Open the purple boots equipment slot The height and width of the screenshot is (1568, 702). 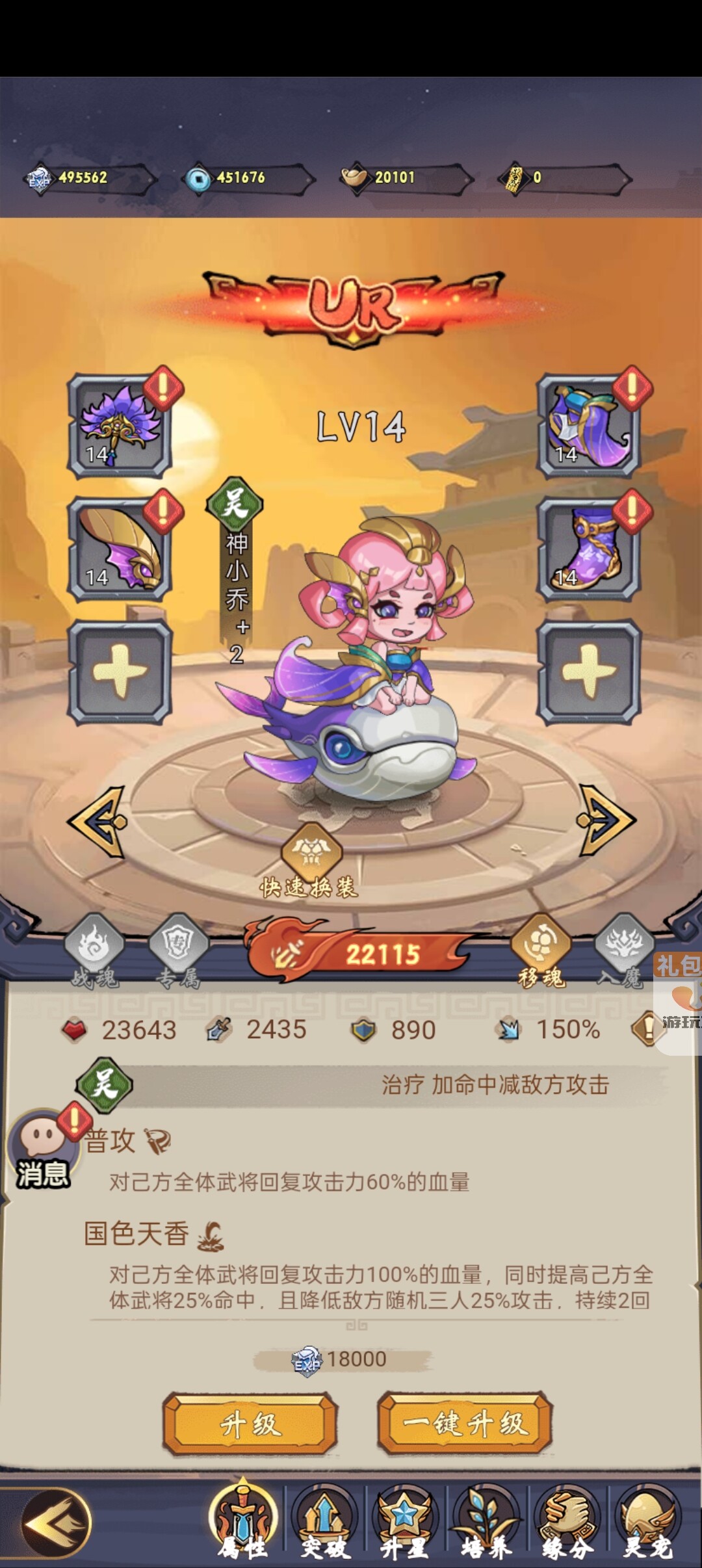[588, 550]
